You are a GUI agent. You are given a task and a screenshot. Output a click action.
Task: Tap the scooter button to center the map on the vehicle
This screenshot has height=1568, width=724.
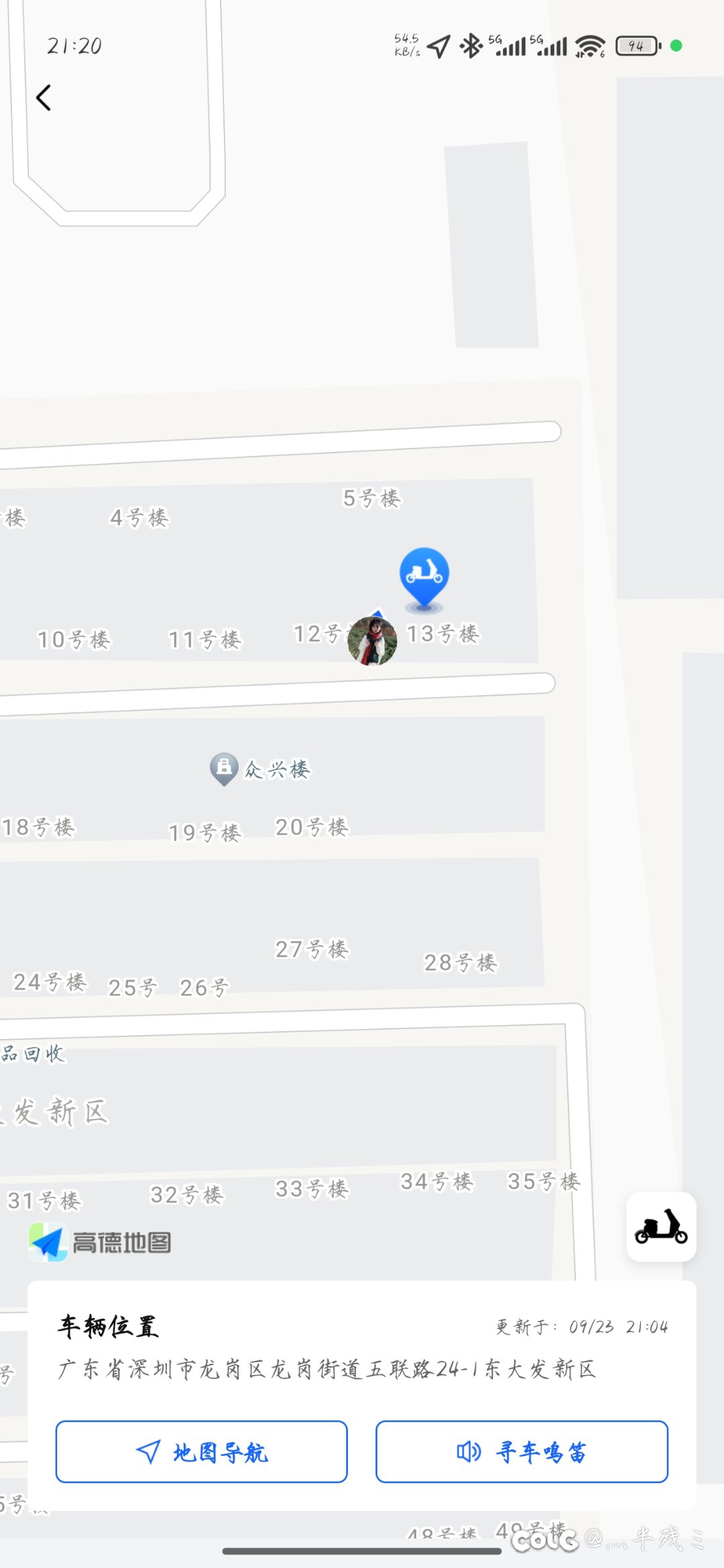click(661, 1227)
